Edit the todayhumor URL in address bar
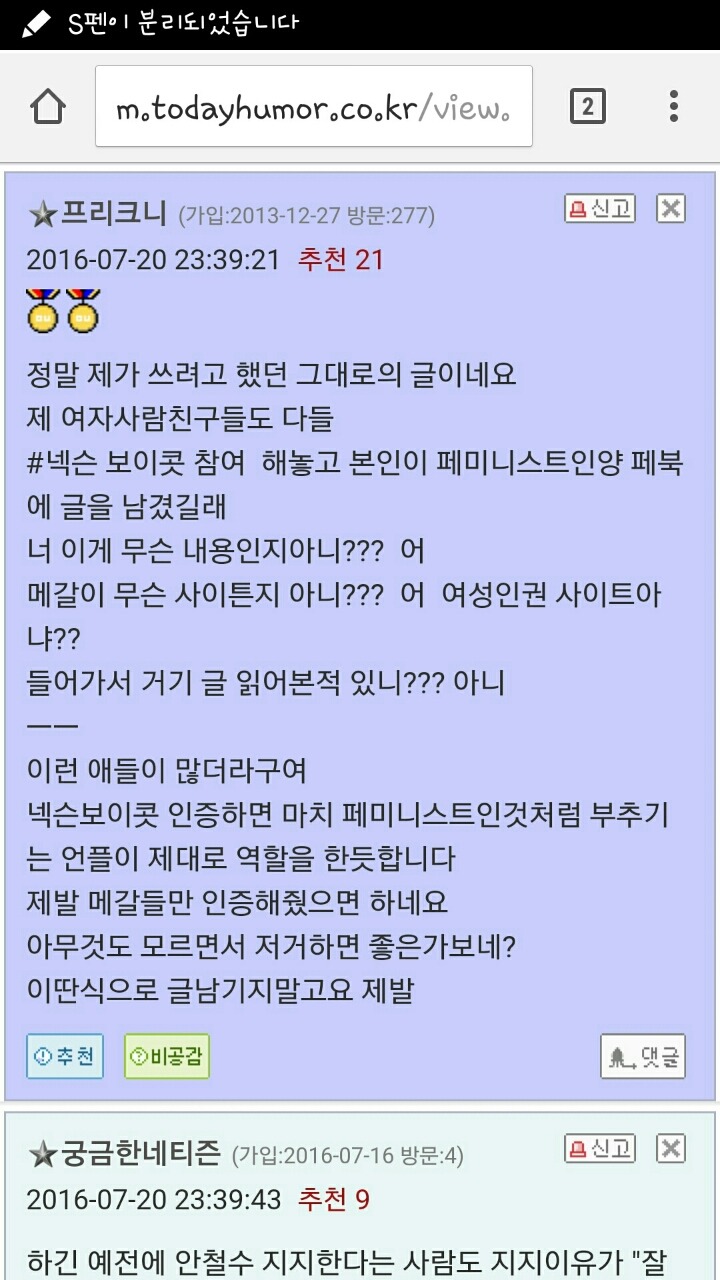This screenshot has width=720, height=1280. 313,107
